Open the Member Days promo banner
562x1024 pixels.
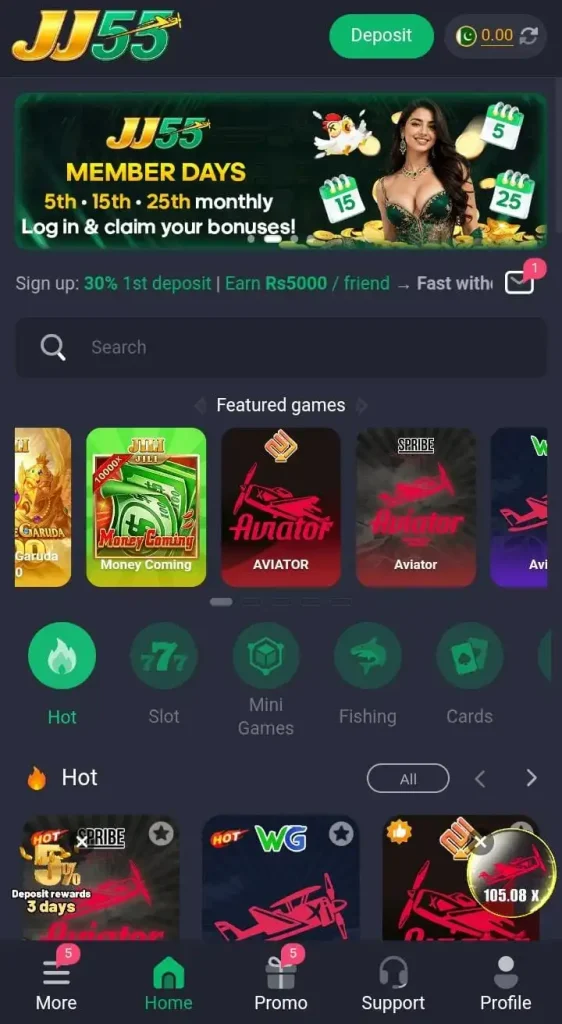(x=281, y=171)
